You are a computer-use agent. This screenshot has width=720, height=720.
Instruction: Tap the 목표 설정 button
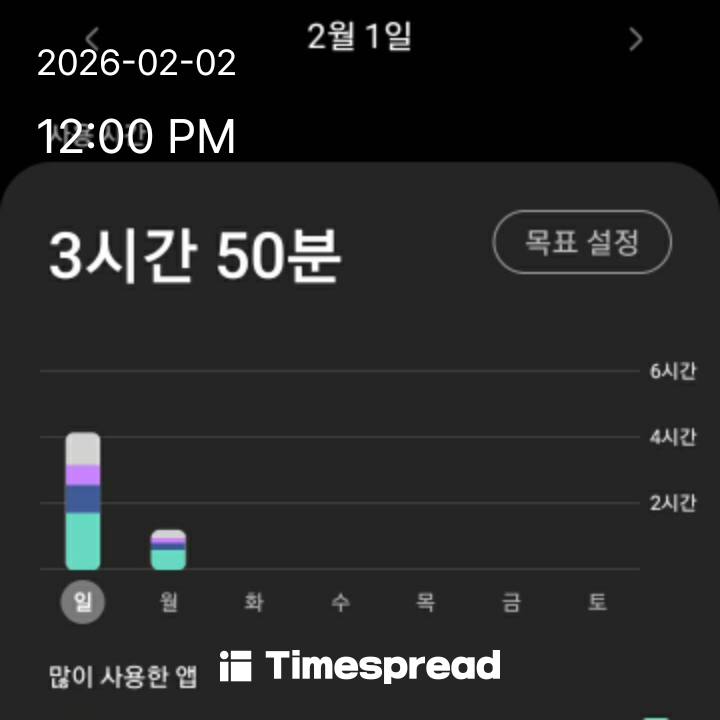coord(582,242)
